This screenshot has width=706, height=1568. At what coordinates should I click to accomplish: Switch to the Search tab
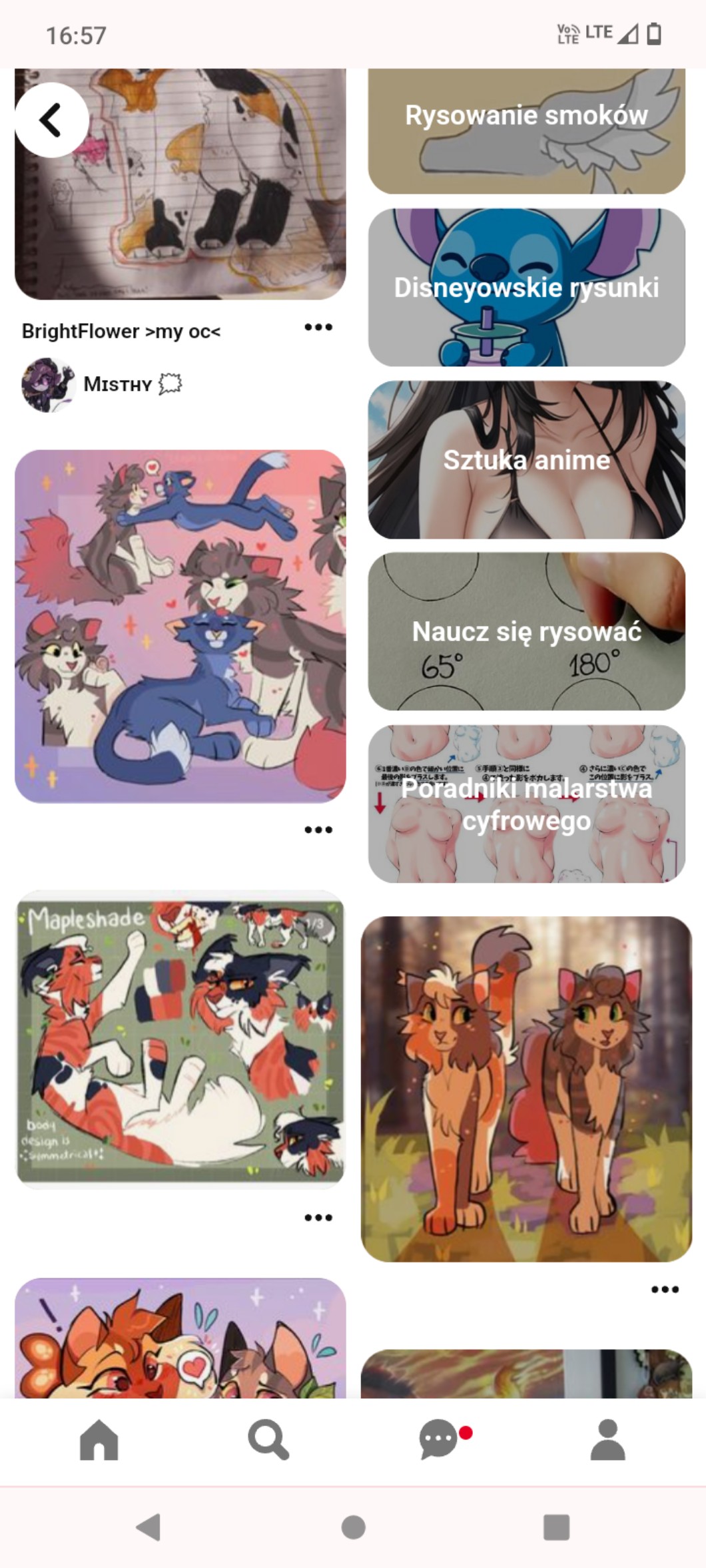click(x=268, y=1439)
